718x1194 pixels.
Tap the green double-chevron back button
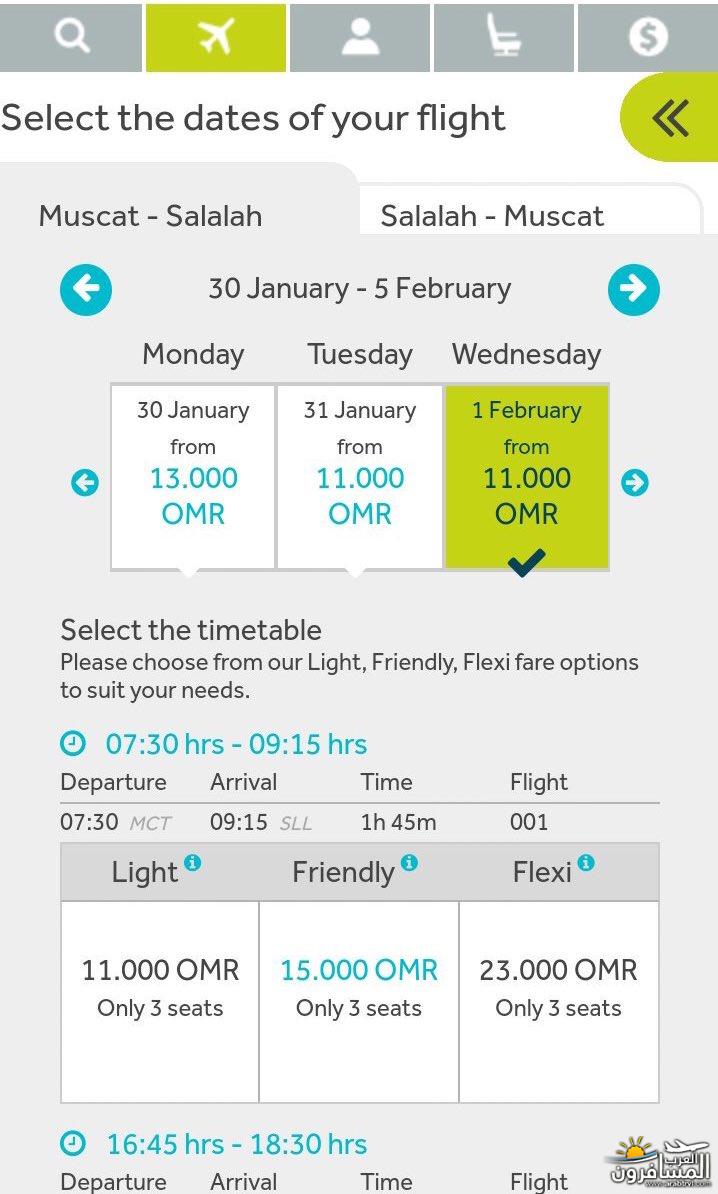coord(670,118)
